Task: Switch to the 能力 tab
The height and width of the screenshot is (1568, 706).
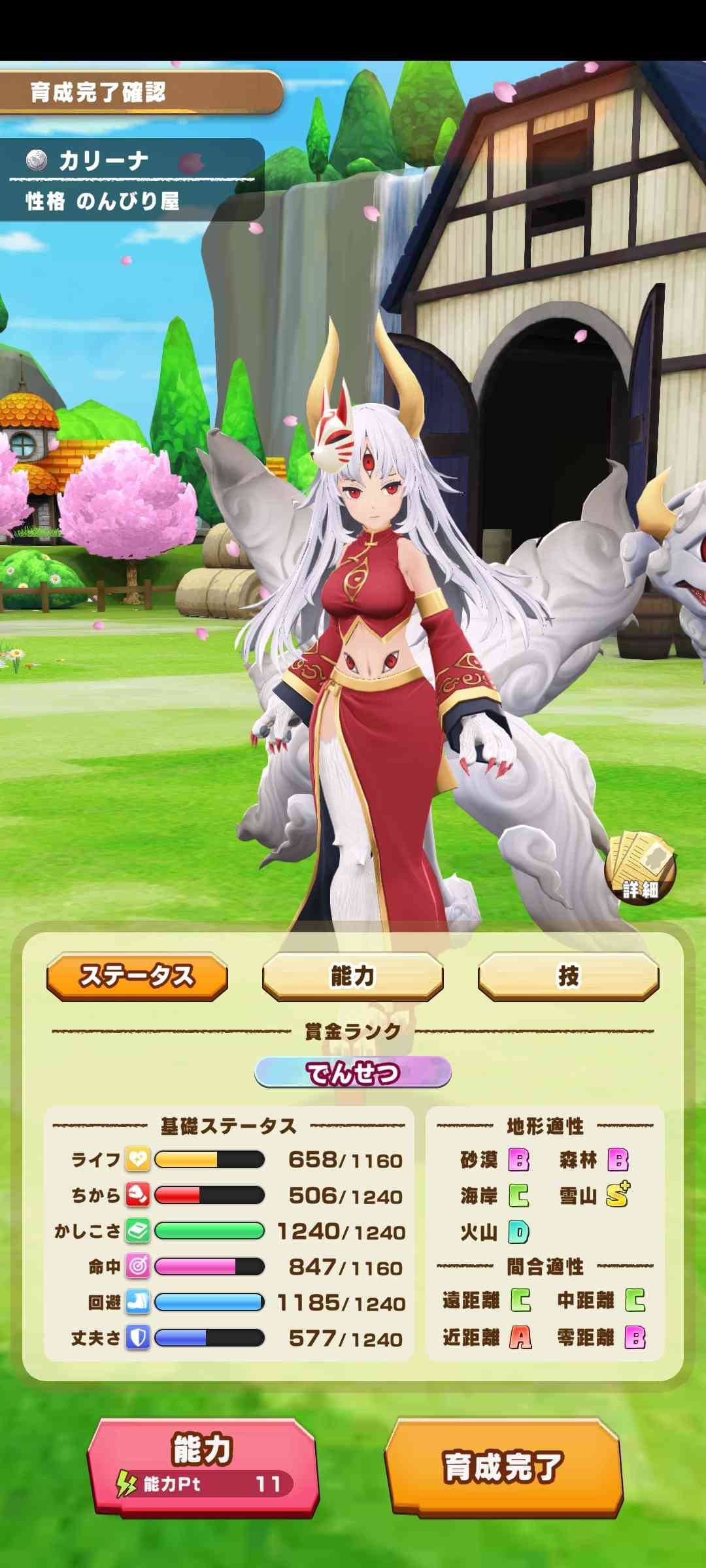Action: (352, 976)
